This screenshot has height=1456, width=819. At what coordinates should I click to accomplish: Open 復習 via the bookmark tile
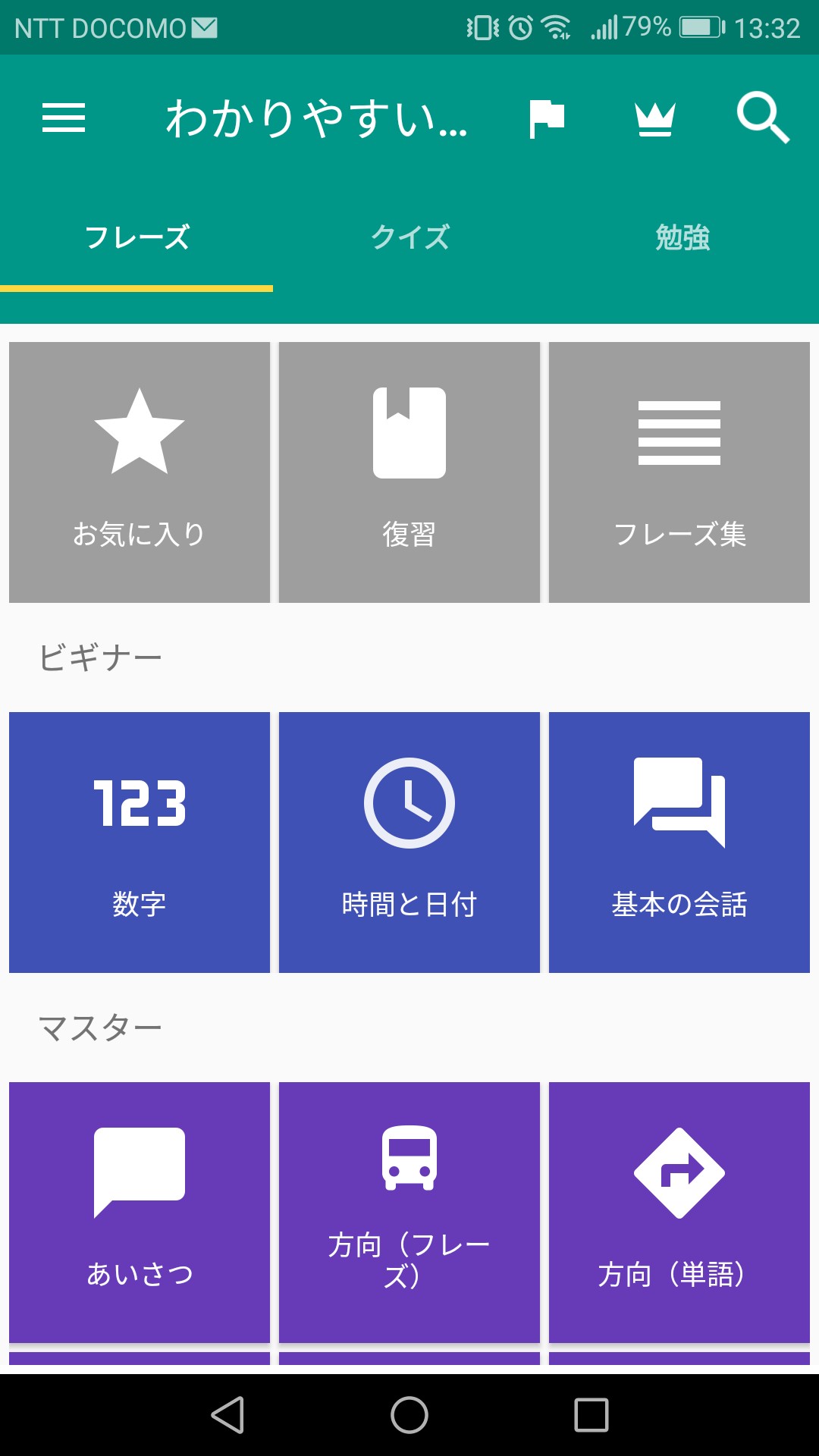[x=409, y=472]
